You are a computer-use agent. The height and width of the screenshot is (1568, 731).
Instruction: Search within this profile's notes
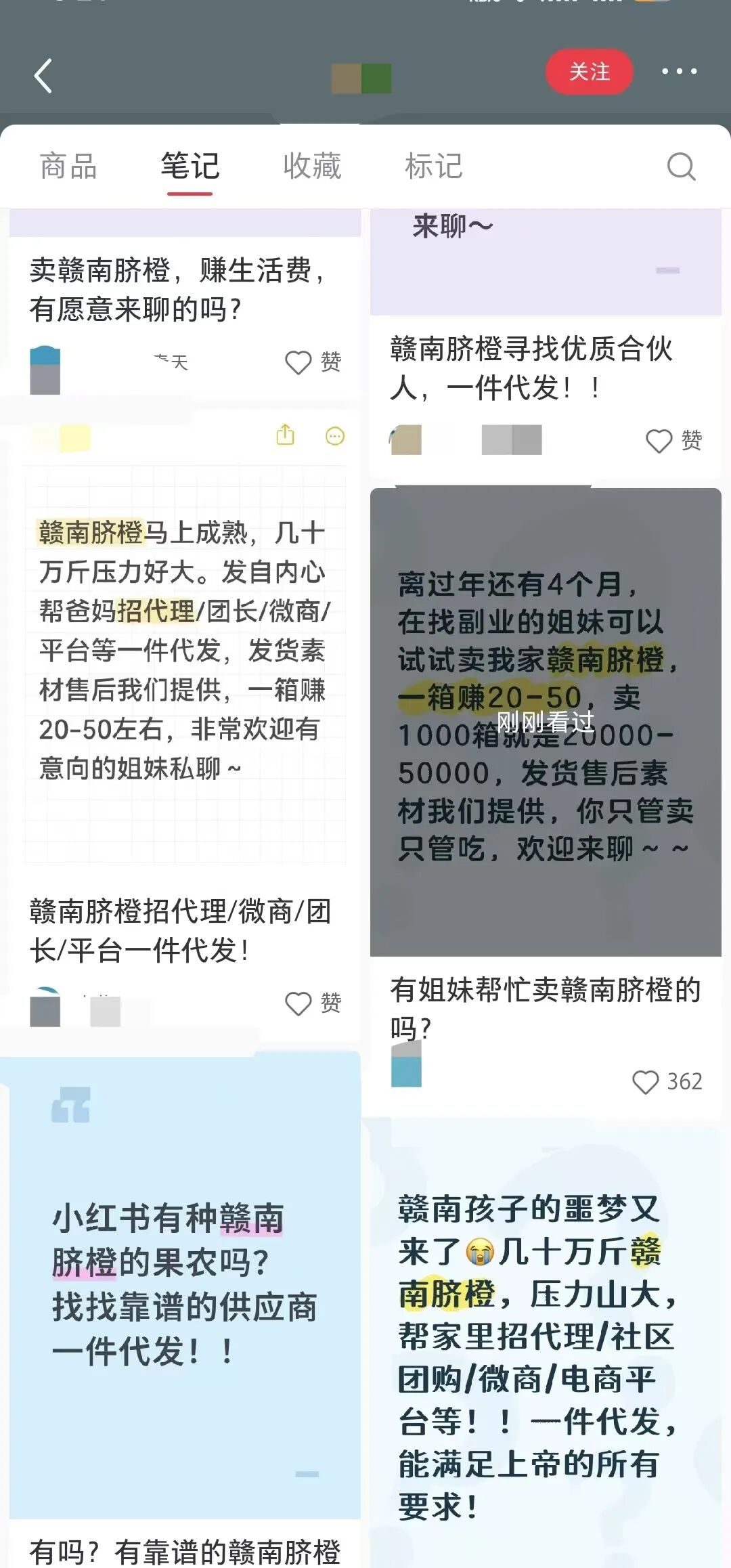[x=681, y=167]
